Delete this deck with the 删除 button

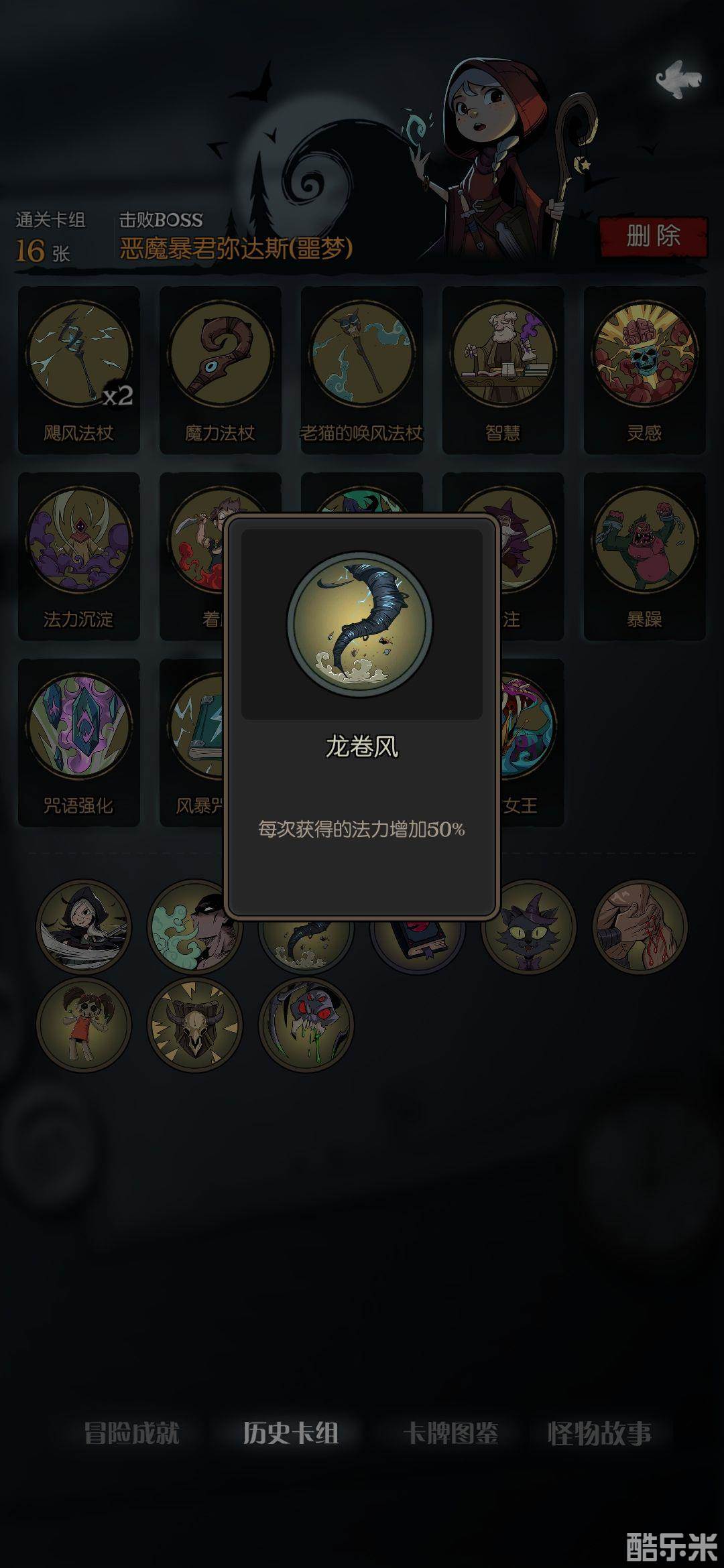point(653,236)
